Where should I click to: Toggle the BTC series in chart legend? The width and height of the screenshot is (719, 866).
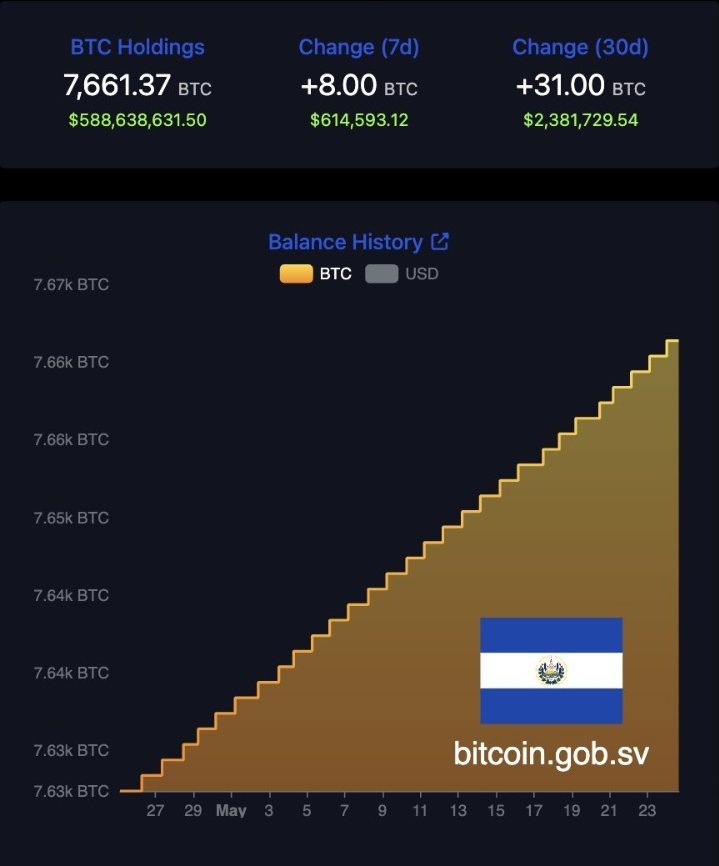point(316,274)
